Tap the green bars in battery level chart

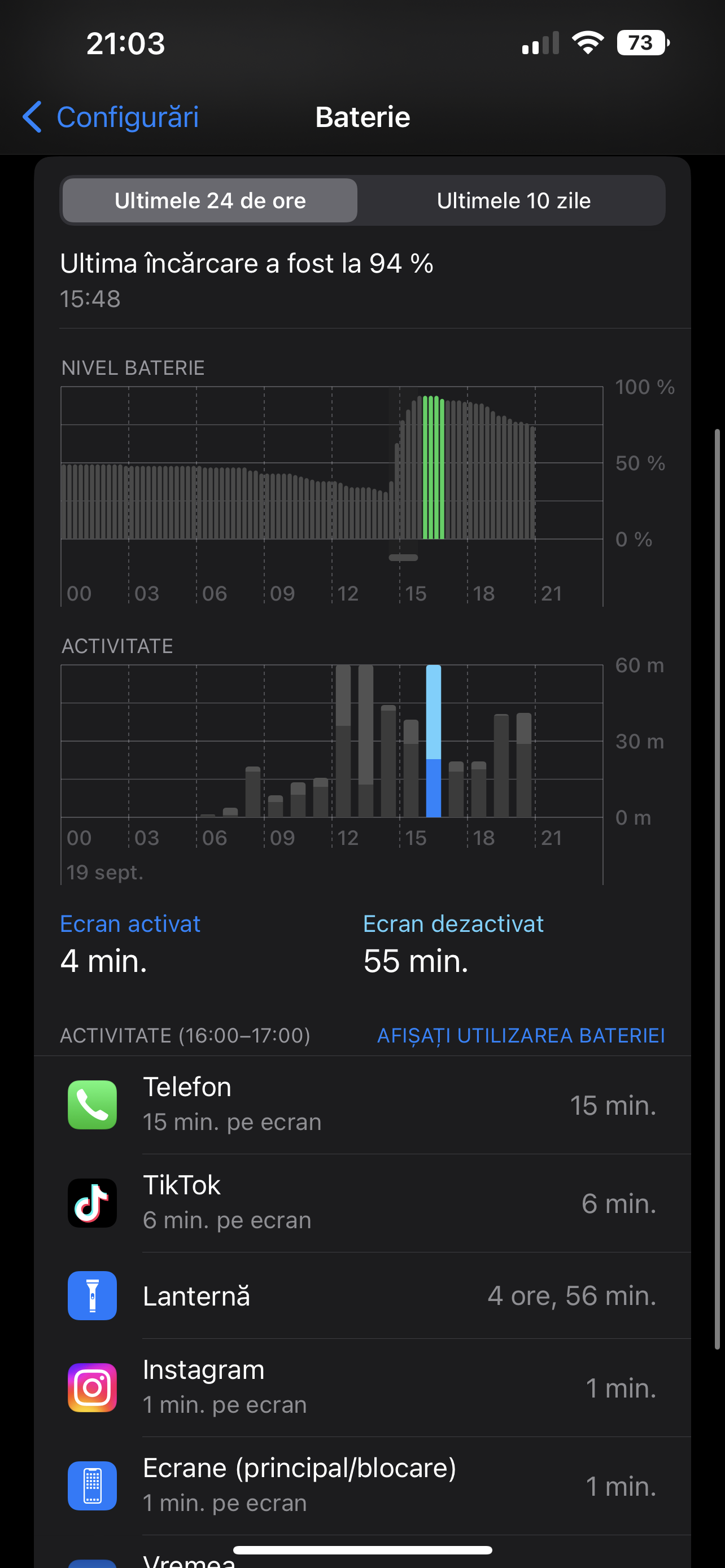[434, 467]
